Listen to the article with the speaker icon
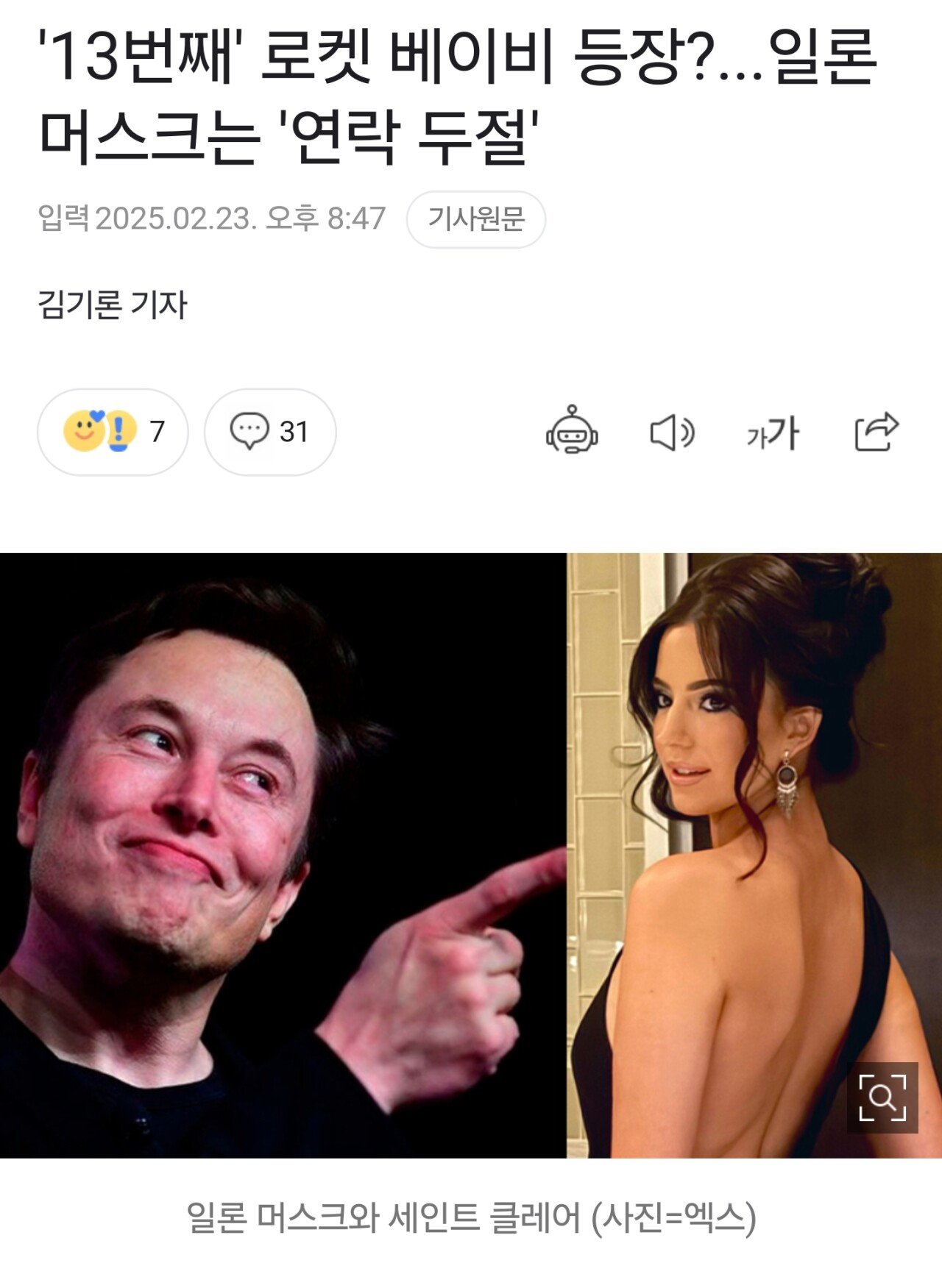Image resolution: width=942 pixels, height=1288 pixels. (x=671, y=432)
